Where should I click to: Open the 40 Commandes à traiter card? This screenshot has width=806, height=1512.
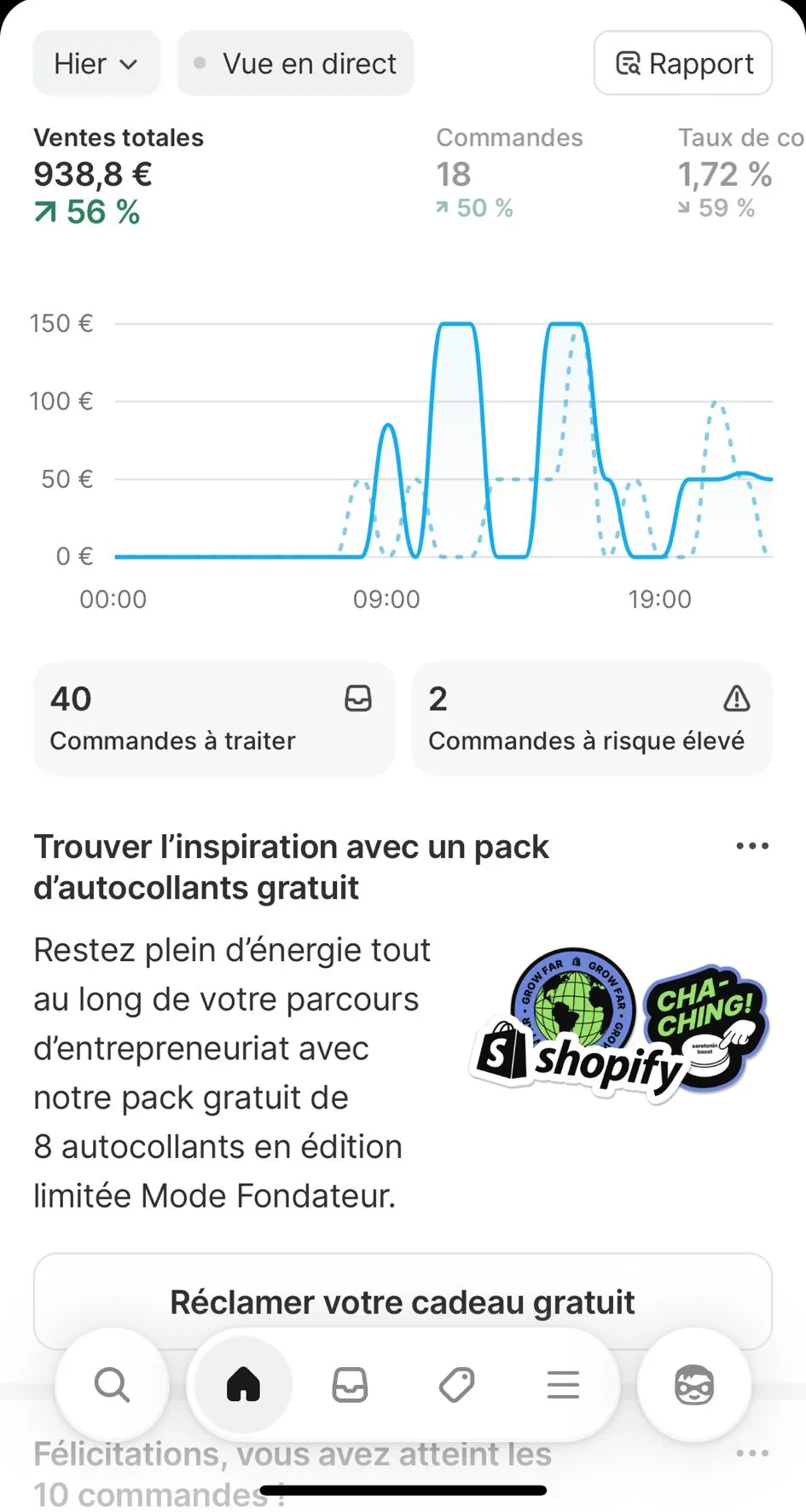213,719
